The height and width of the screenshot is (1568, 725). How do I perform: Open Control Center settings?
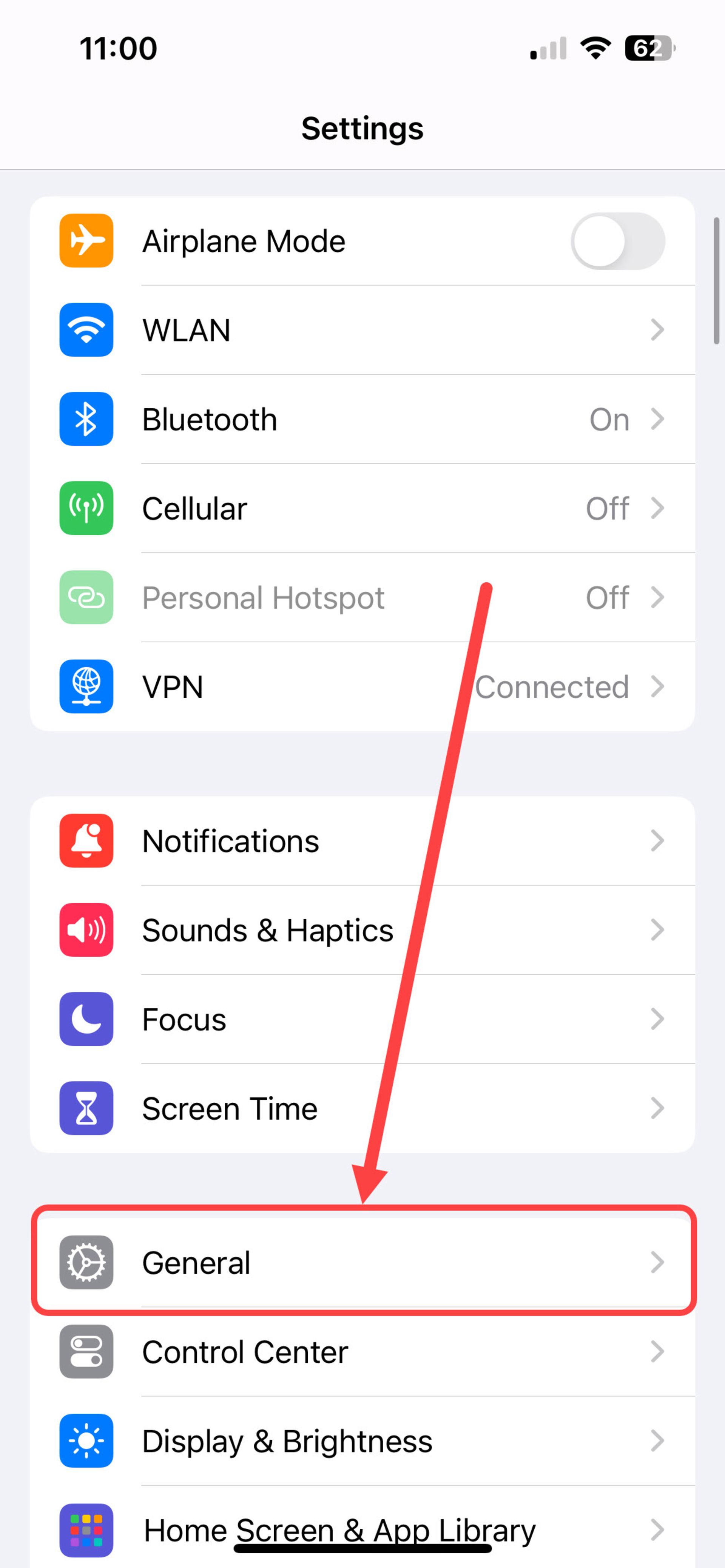click(x=362, y=1352)
